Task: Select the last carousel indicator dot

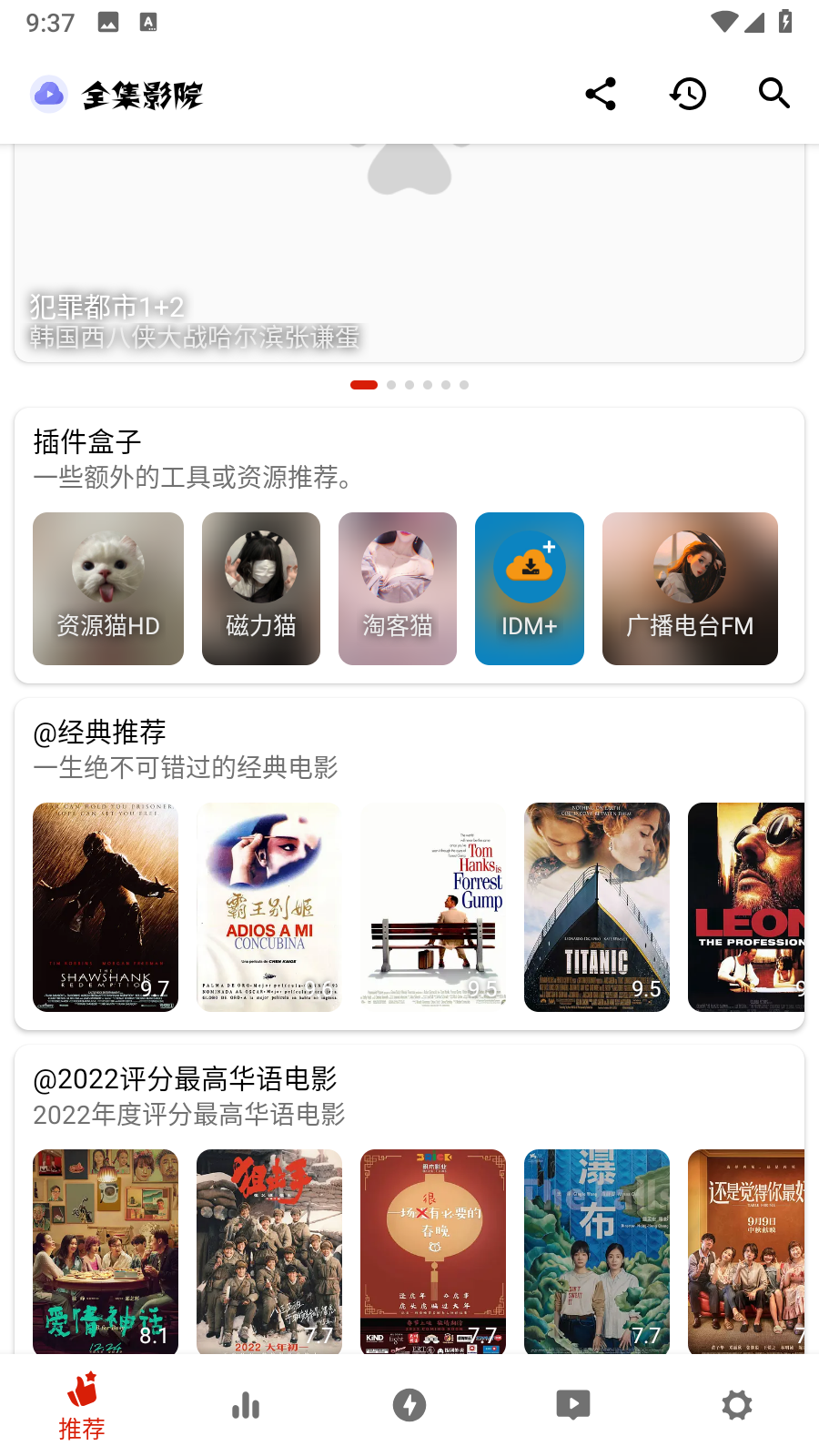Action: pyautogui.click(x=465, y=384)
